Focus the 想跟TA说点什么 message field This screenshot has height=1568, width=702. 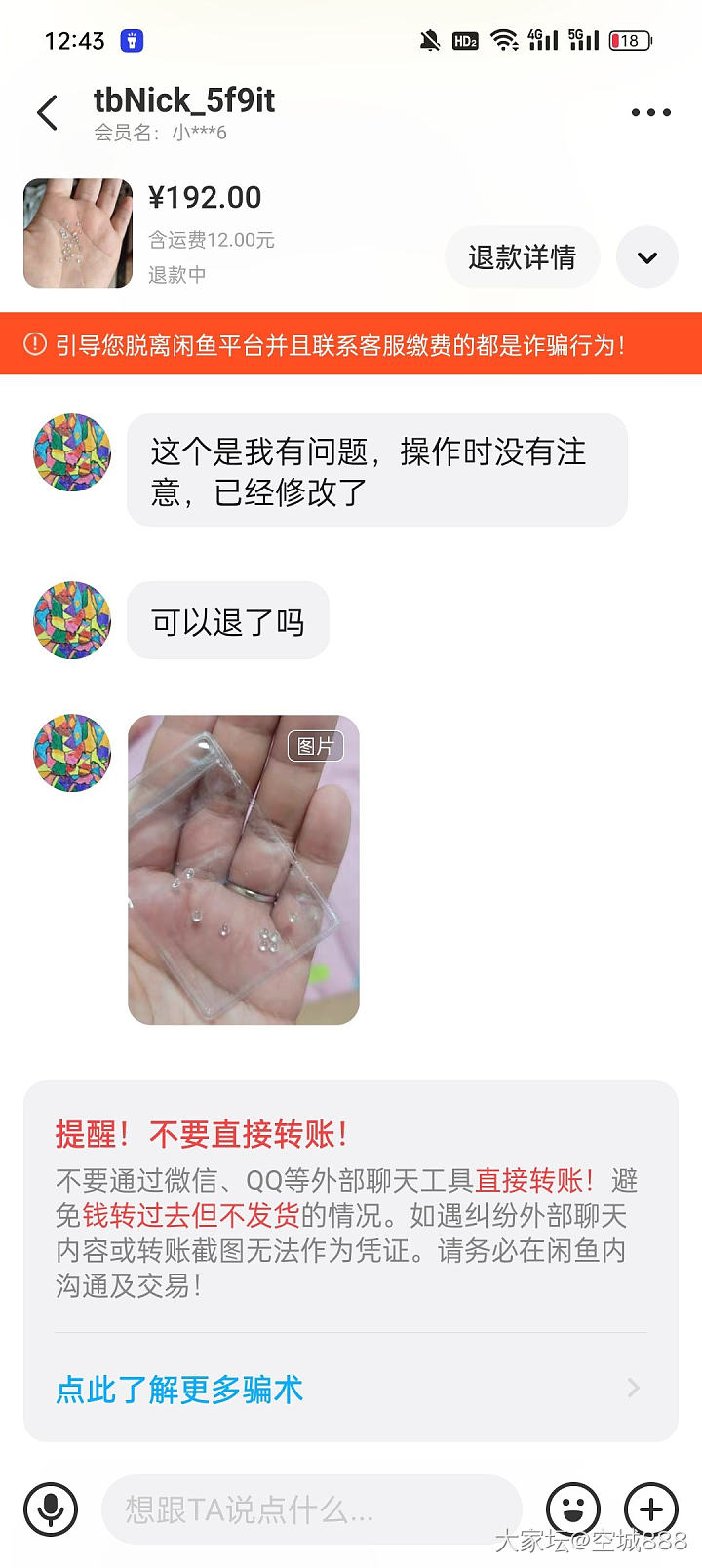pos(312,1509)
